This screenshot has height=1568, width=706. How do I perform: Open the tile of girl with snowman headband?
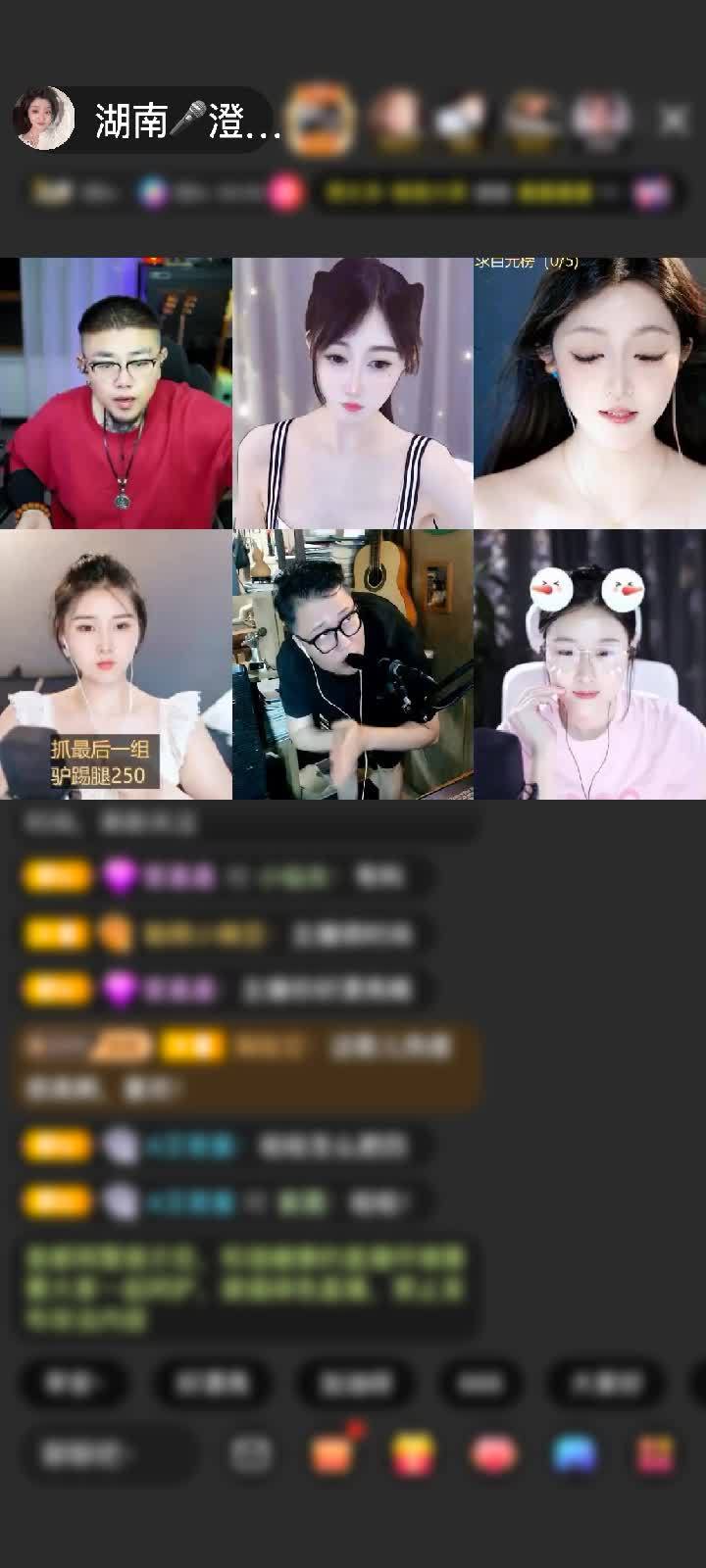tap(589, 664)
